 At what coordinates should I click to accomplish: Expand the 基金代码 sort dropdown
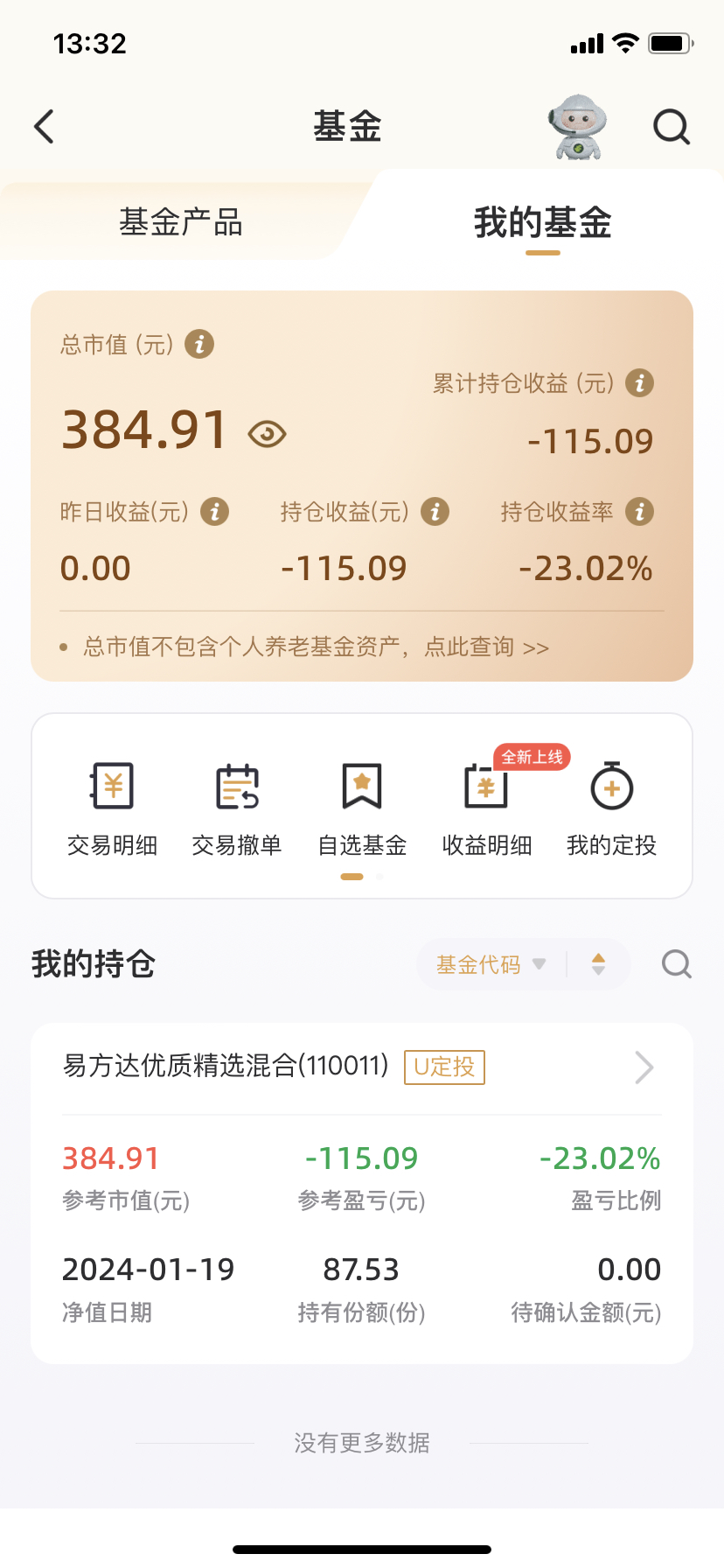pyautogui.click(x=491, y=964)
